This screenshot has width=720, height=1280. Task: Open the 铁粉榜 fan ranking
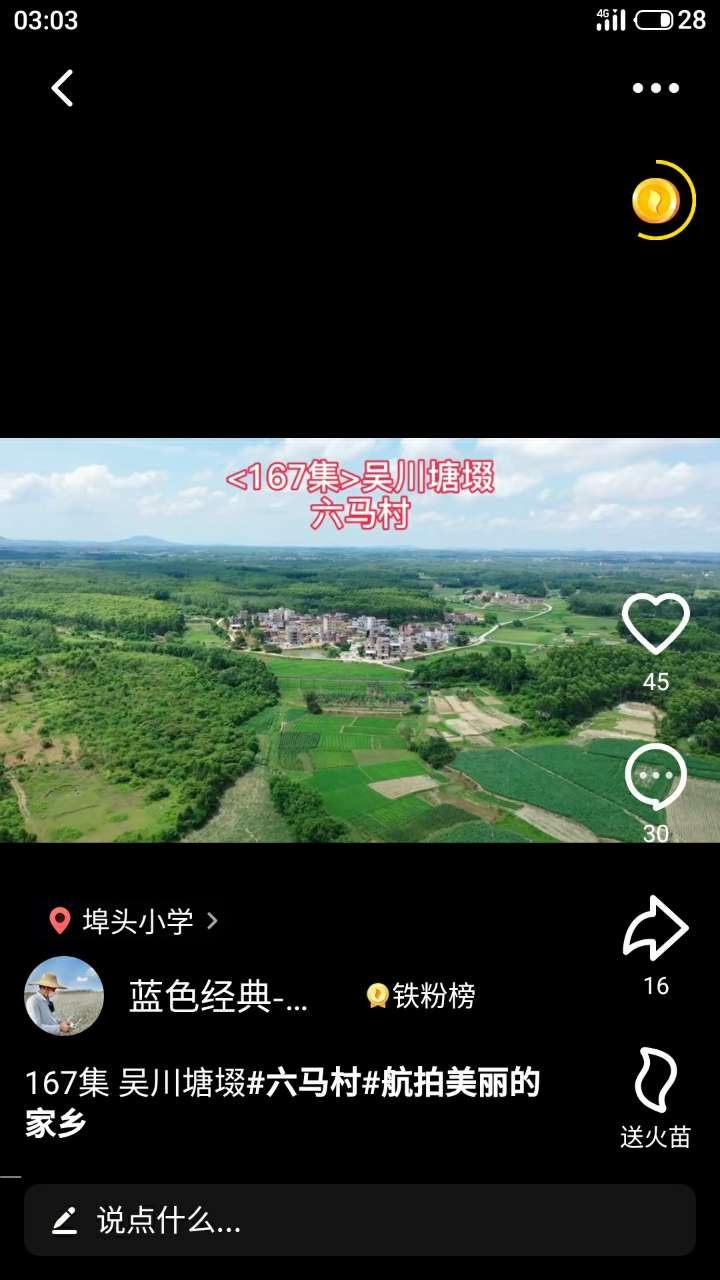point(421,996)
